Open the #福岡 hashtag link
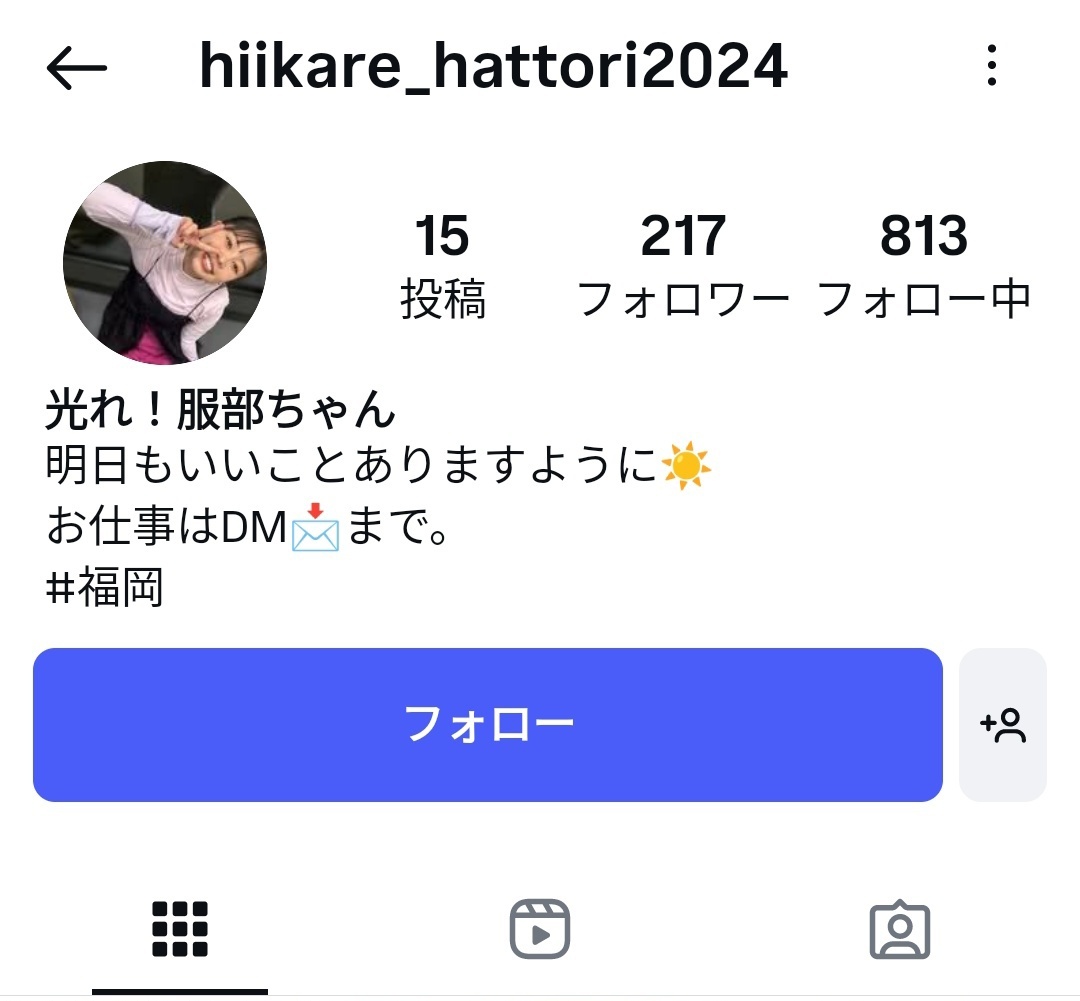Viewport: 1080px width, 1001px height. [x=105, y=590]
